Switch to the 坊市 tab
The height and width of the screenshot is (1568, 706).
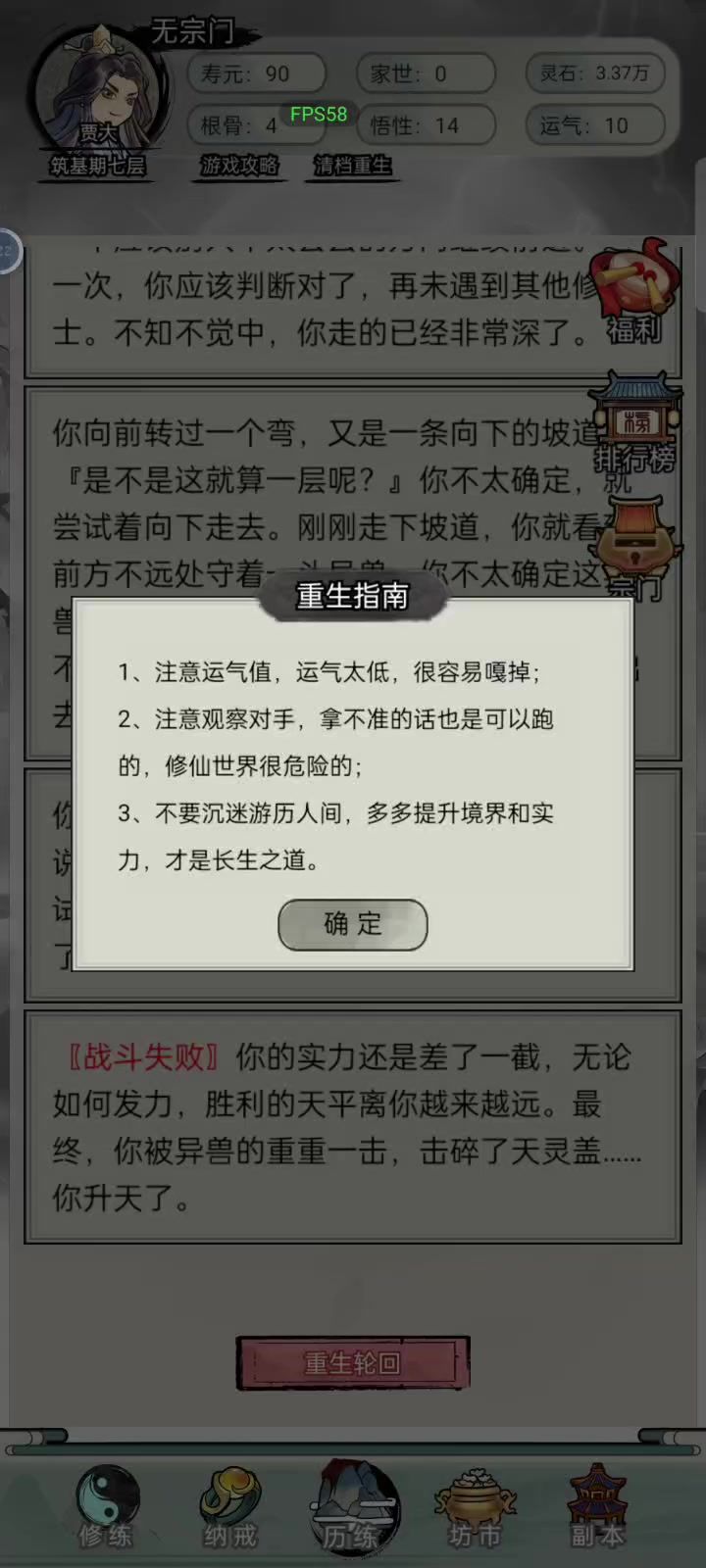tap(476, 1506)
